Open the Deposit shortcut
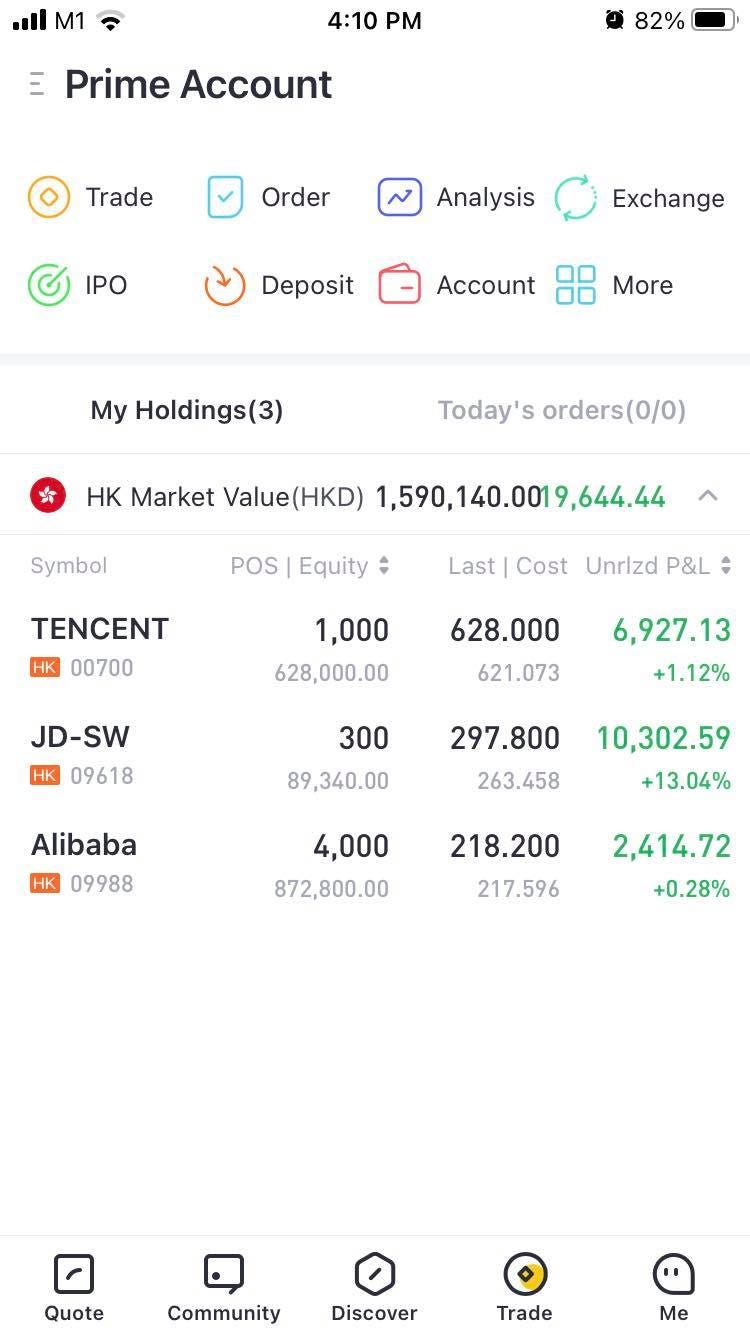Image resolution: width=750 pixels, height=1334 pixels. pyautogui.click(x=279, y=285)
